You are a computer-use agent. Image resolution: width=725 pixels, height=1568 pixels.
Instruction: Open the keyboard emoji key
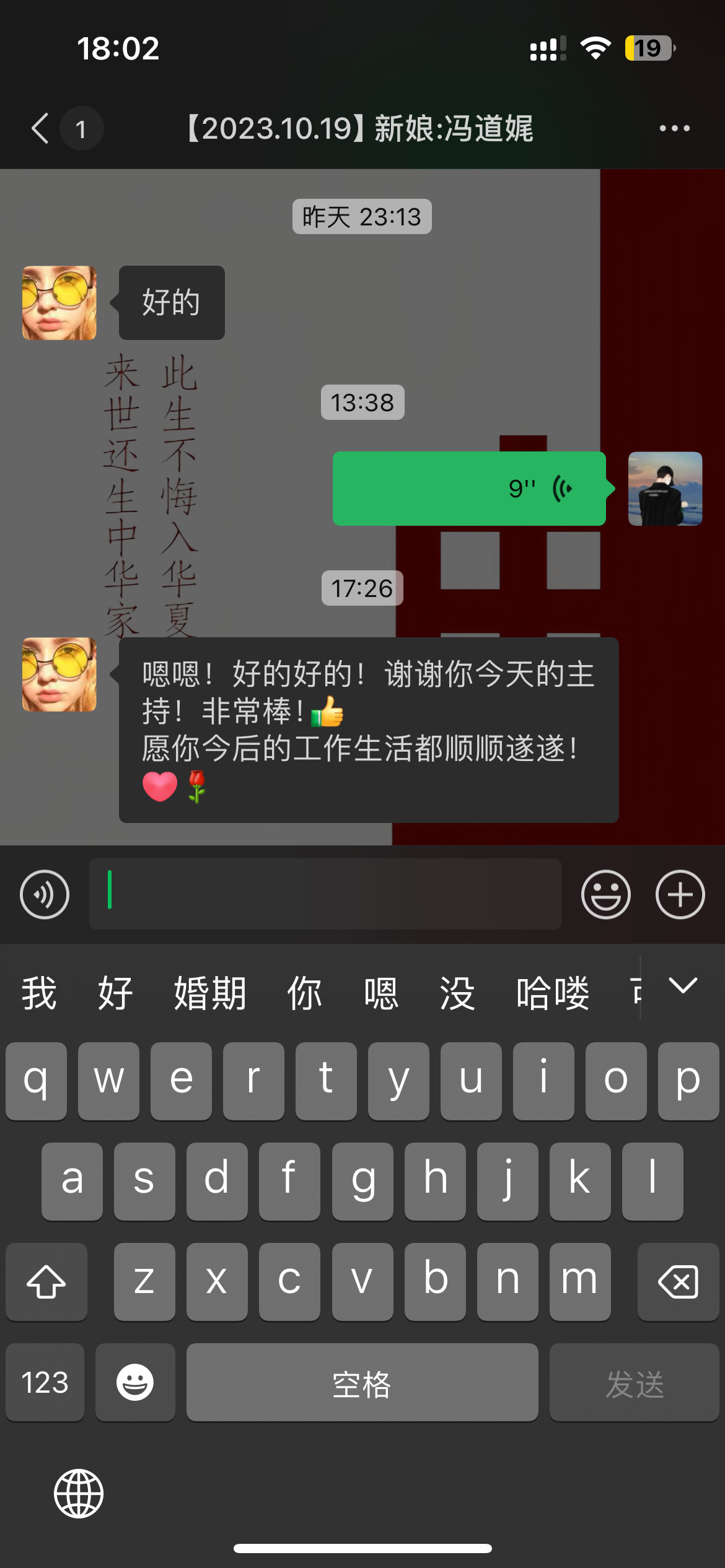[135, 1382]
